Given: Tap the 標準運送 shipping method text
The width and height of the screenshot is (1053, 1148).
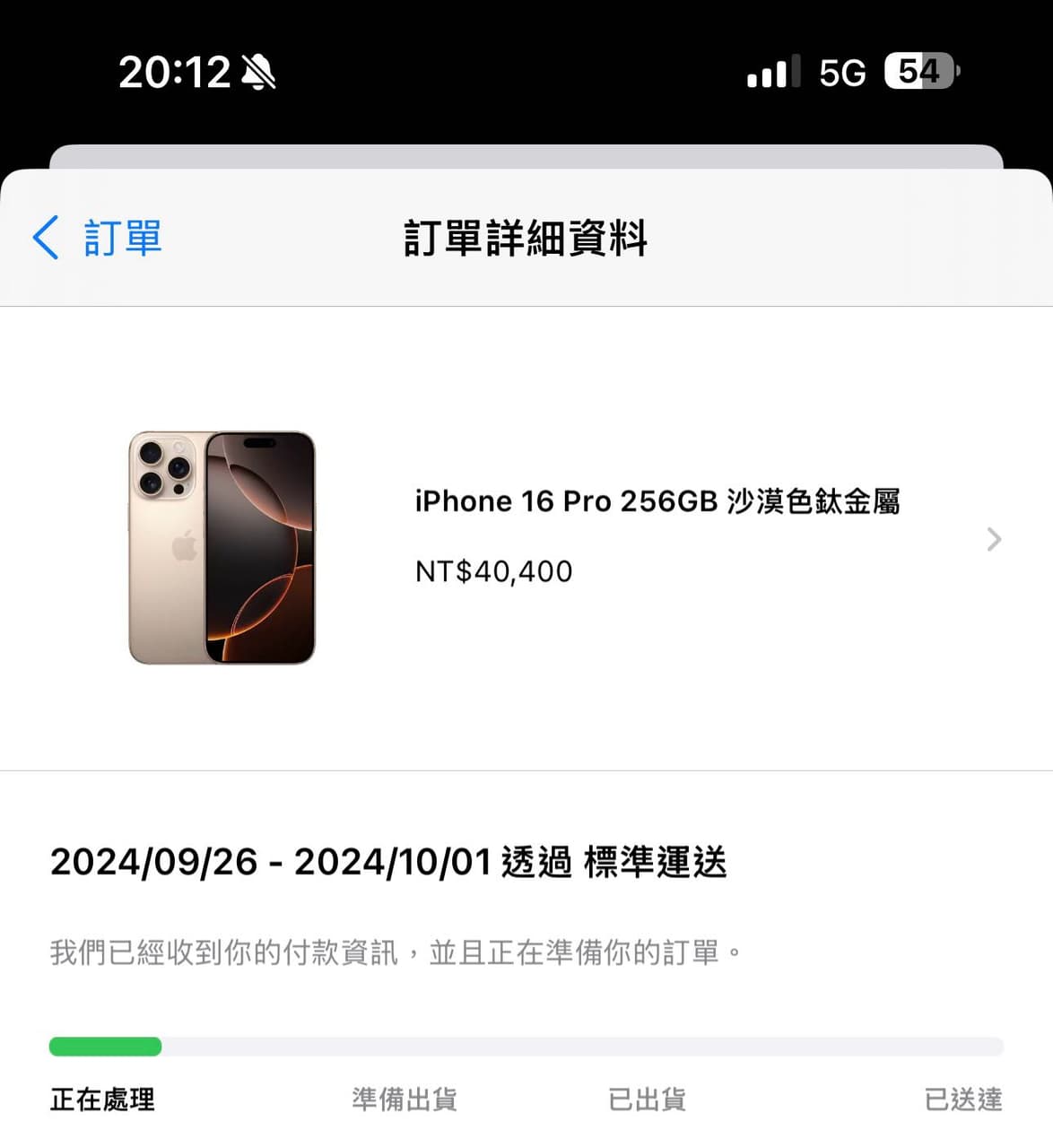Looking at the screenshot, I should (x=656, y=861).
